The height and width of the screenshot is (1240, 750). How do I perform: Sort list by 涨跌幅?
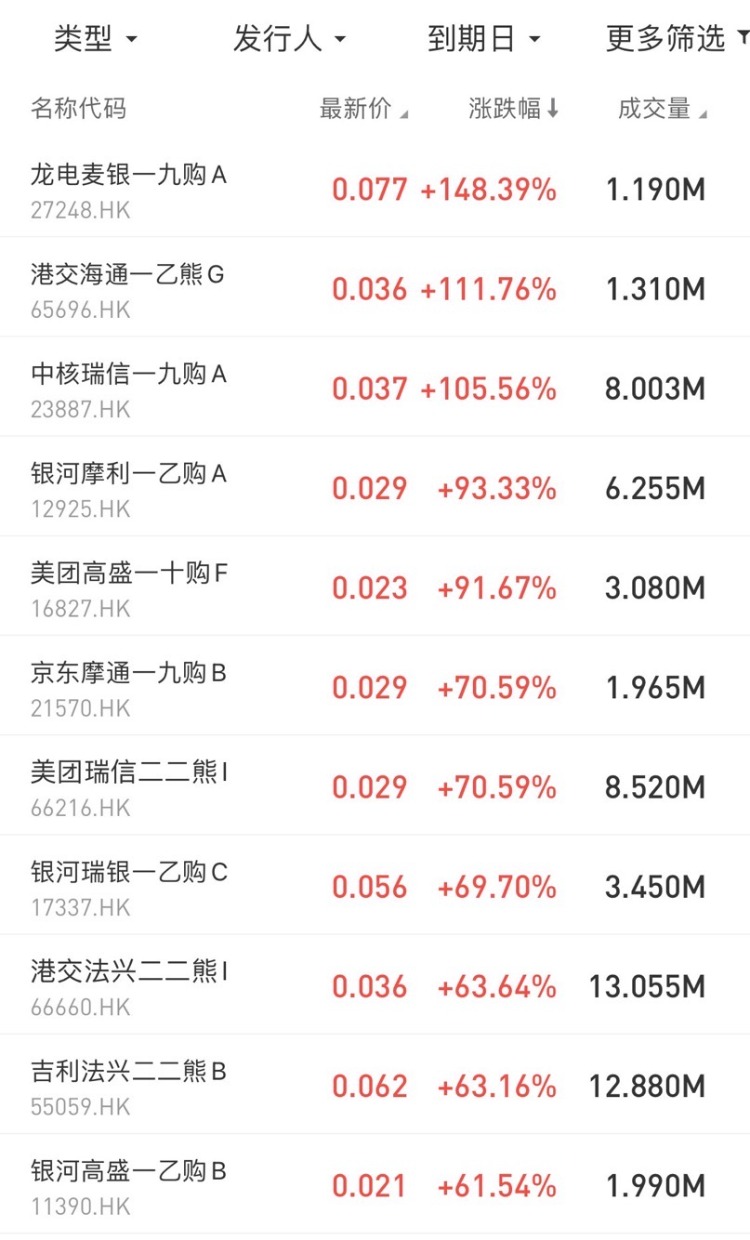pyautogui.click(x=513, y=110)
